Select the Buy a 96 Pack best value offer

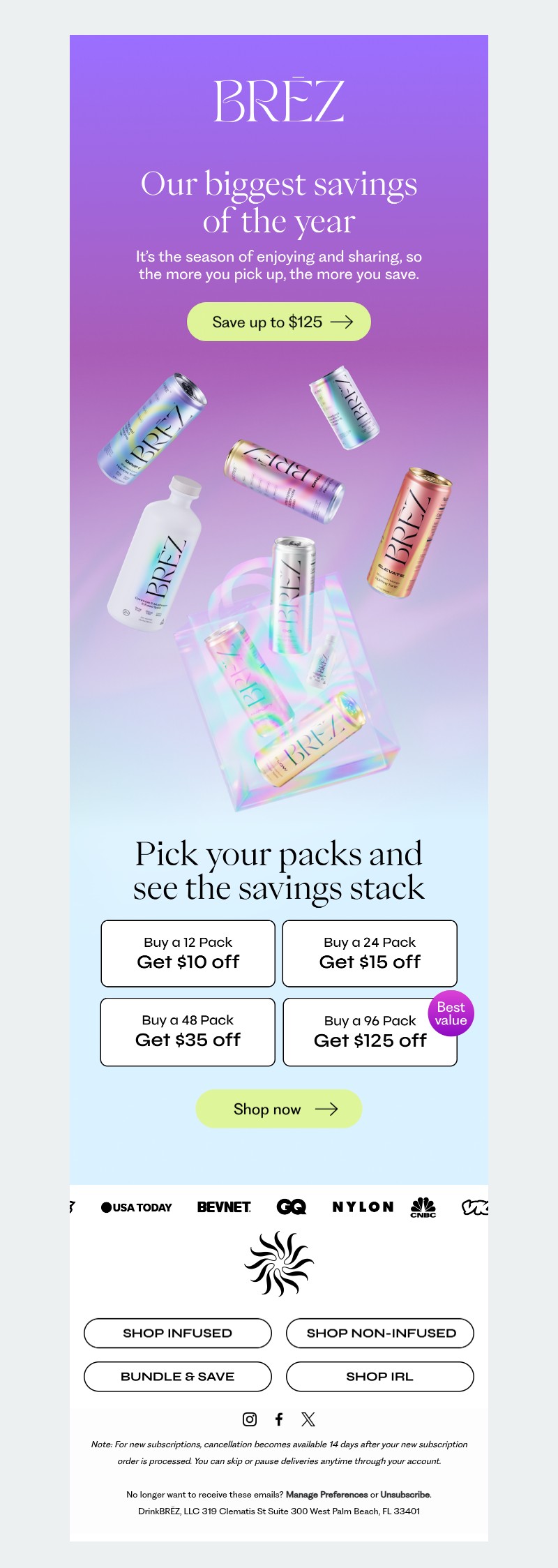pos(370,1032)
